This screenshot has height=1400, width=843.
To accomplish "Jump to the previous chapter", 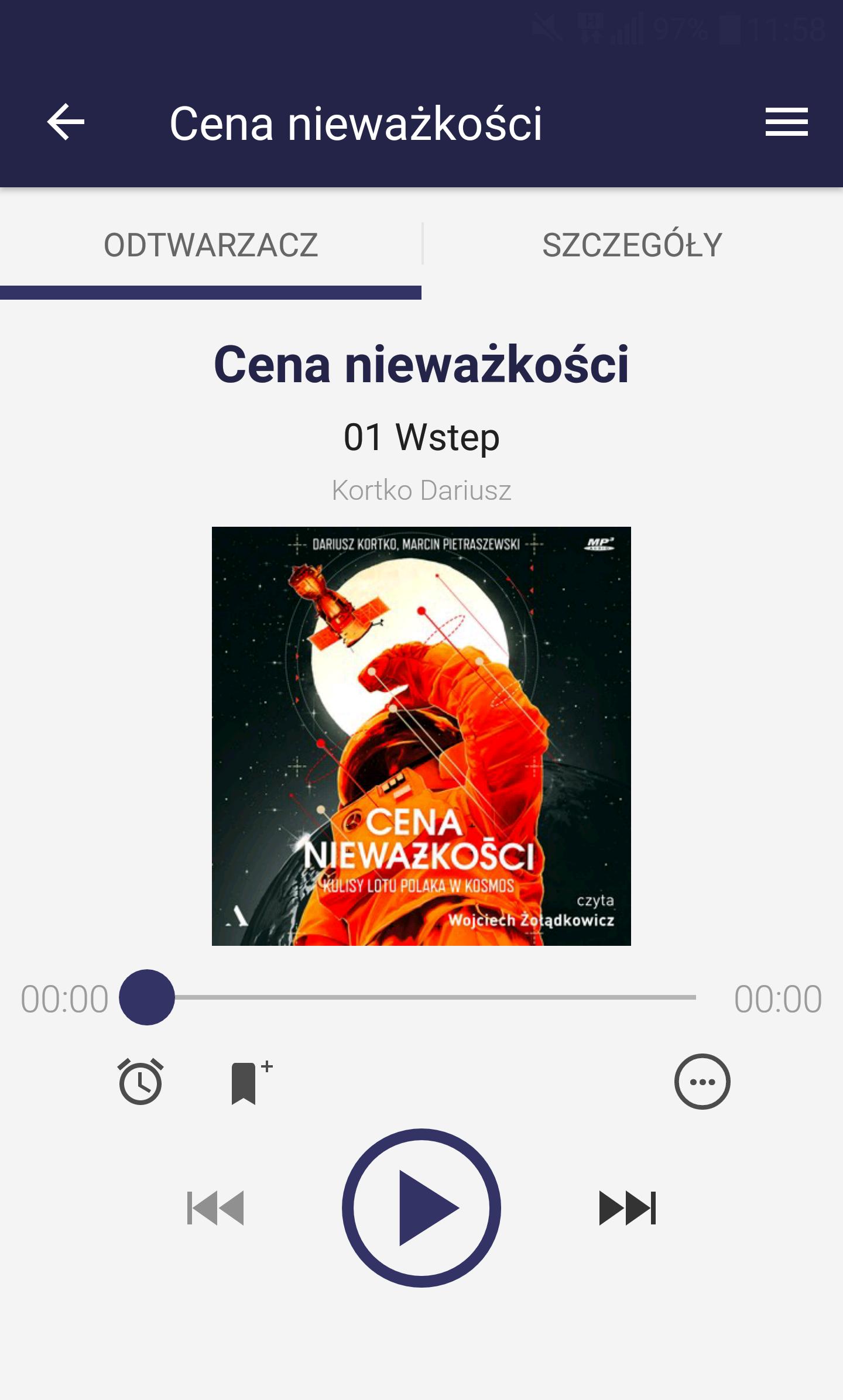I will click(x=215, y=1208).
